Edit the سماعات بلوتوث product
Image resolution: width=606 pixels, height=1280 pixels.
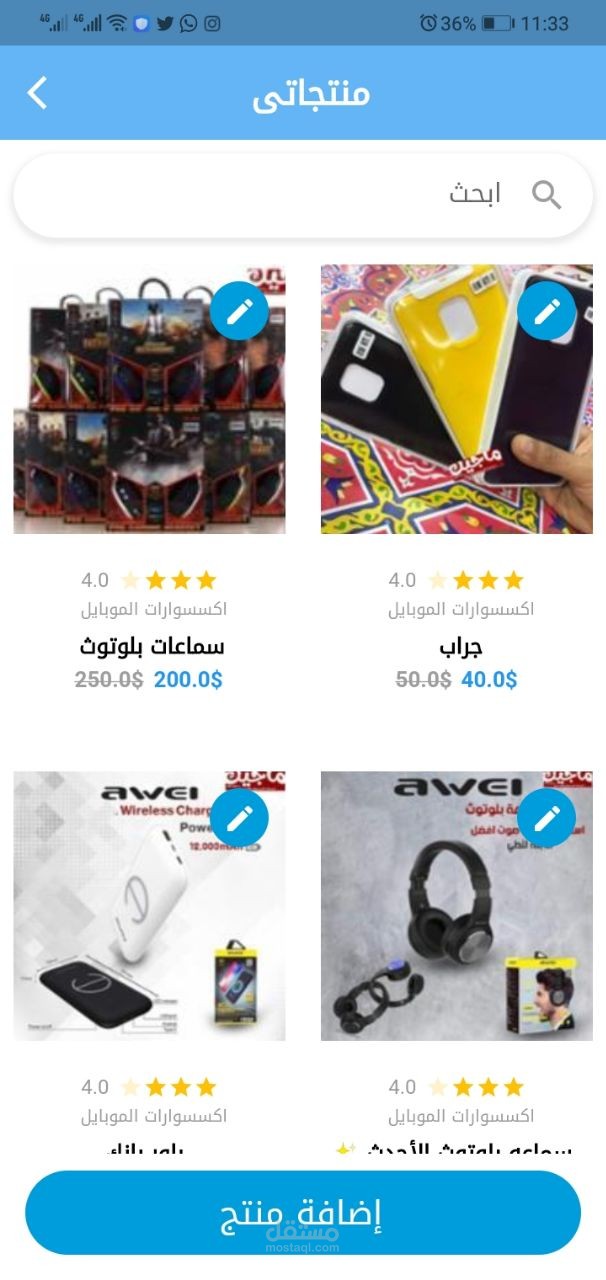tap(239, 312)
